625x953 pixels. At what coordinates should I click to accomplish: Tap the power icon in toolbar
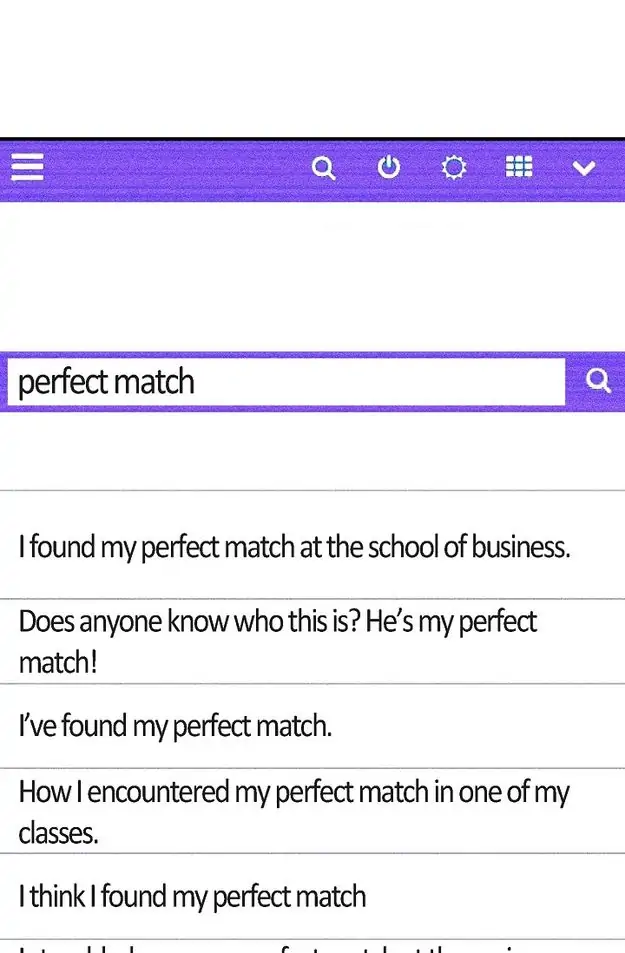pos(388,168)
